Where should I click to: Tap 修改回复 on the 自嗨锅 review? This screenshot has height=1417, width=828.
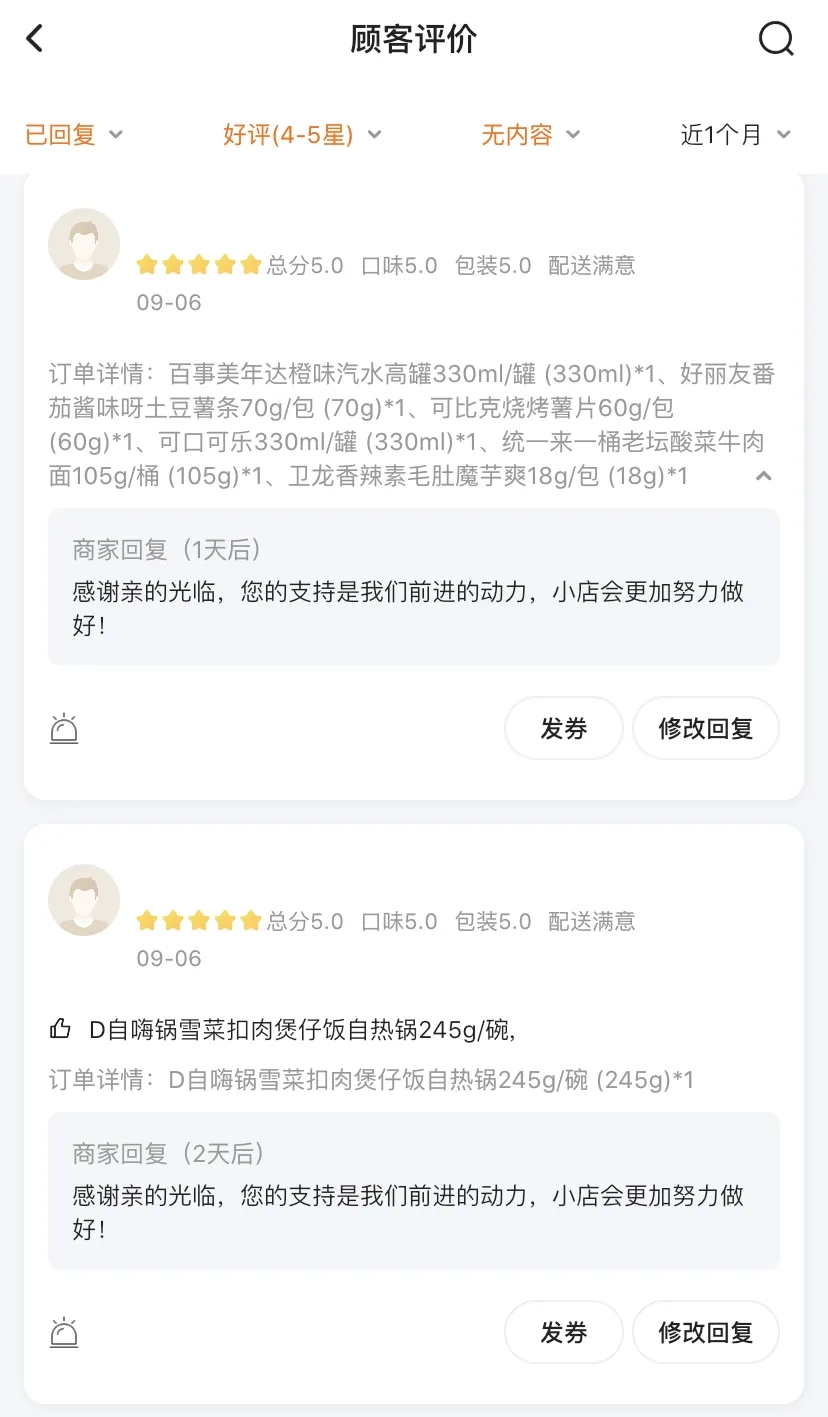click(x=705, y=1332)
